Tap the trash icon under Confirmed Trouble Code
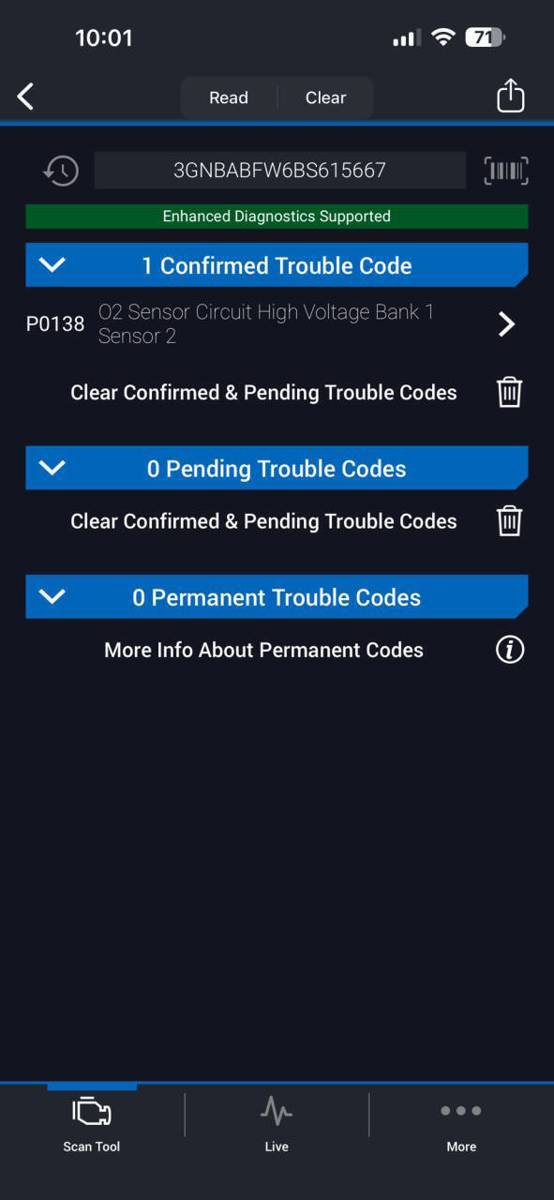 click(x=510, y=392)
